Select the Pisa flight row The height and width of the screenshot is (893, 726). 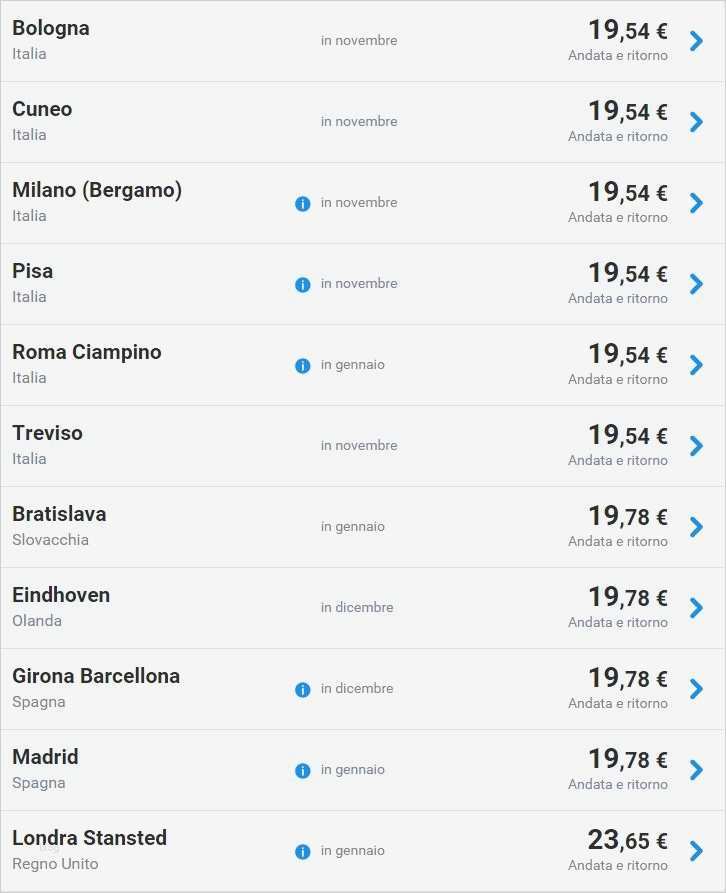[363, 283]
